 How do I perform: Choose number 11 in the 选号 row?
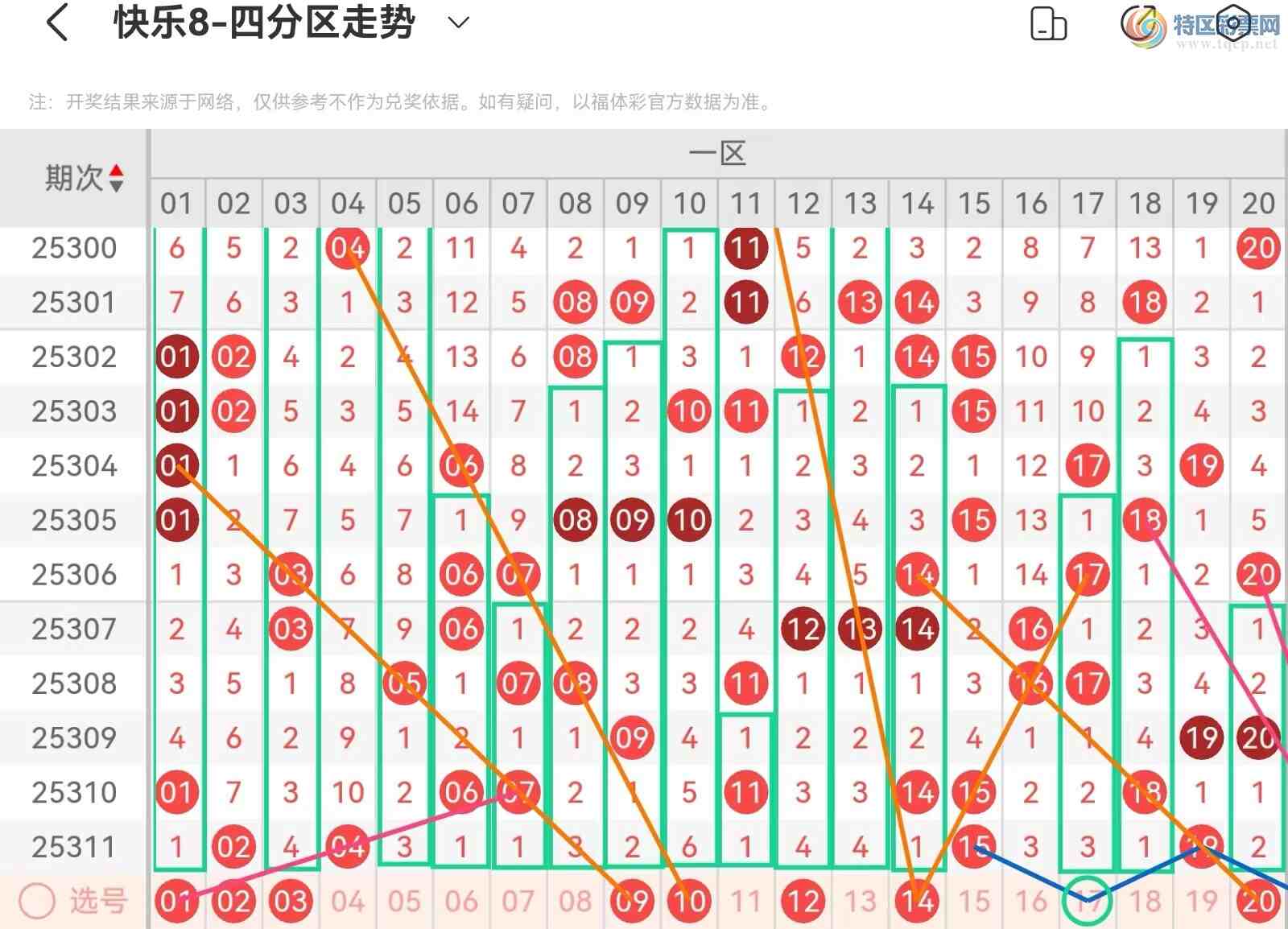click(x=746, y=901)
